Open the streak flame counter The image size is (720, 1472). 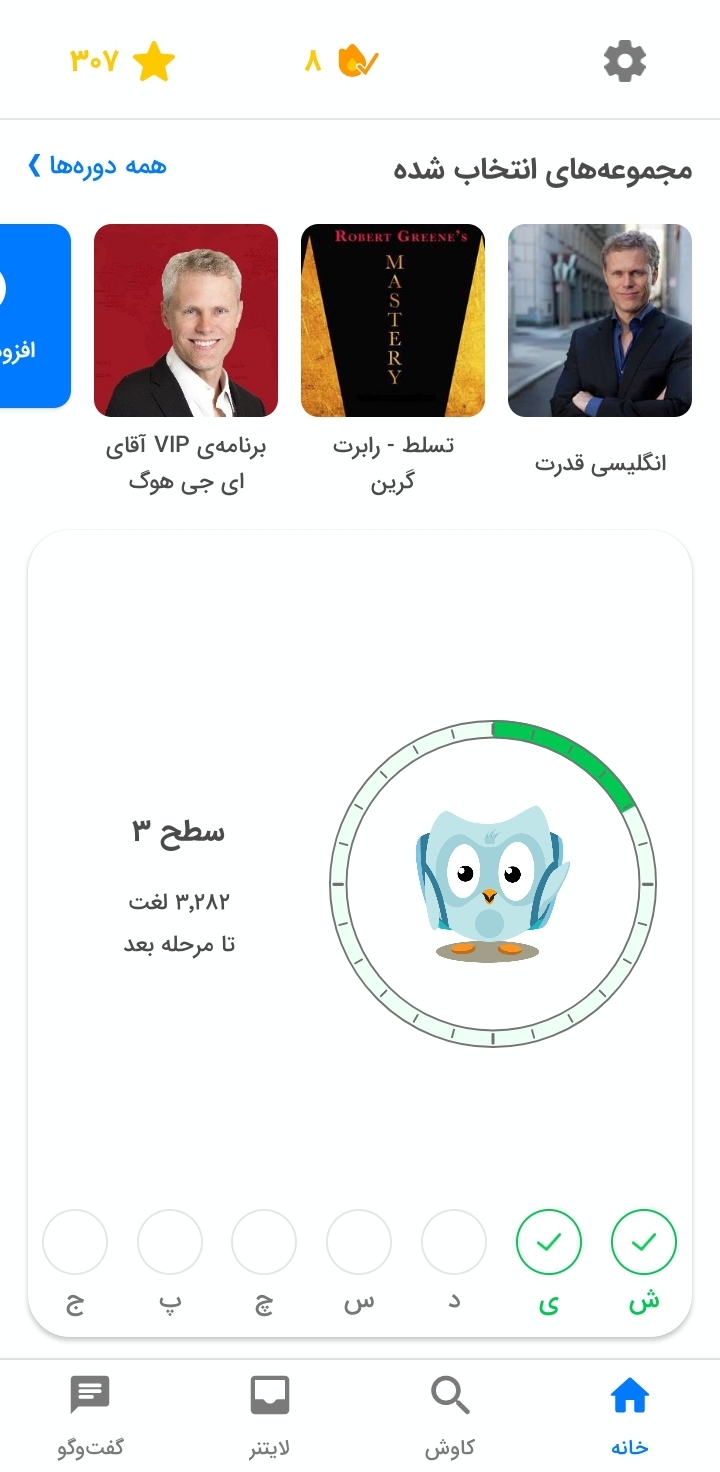click(x=342, y=62)
